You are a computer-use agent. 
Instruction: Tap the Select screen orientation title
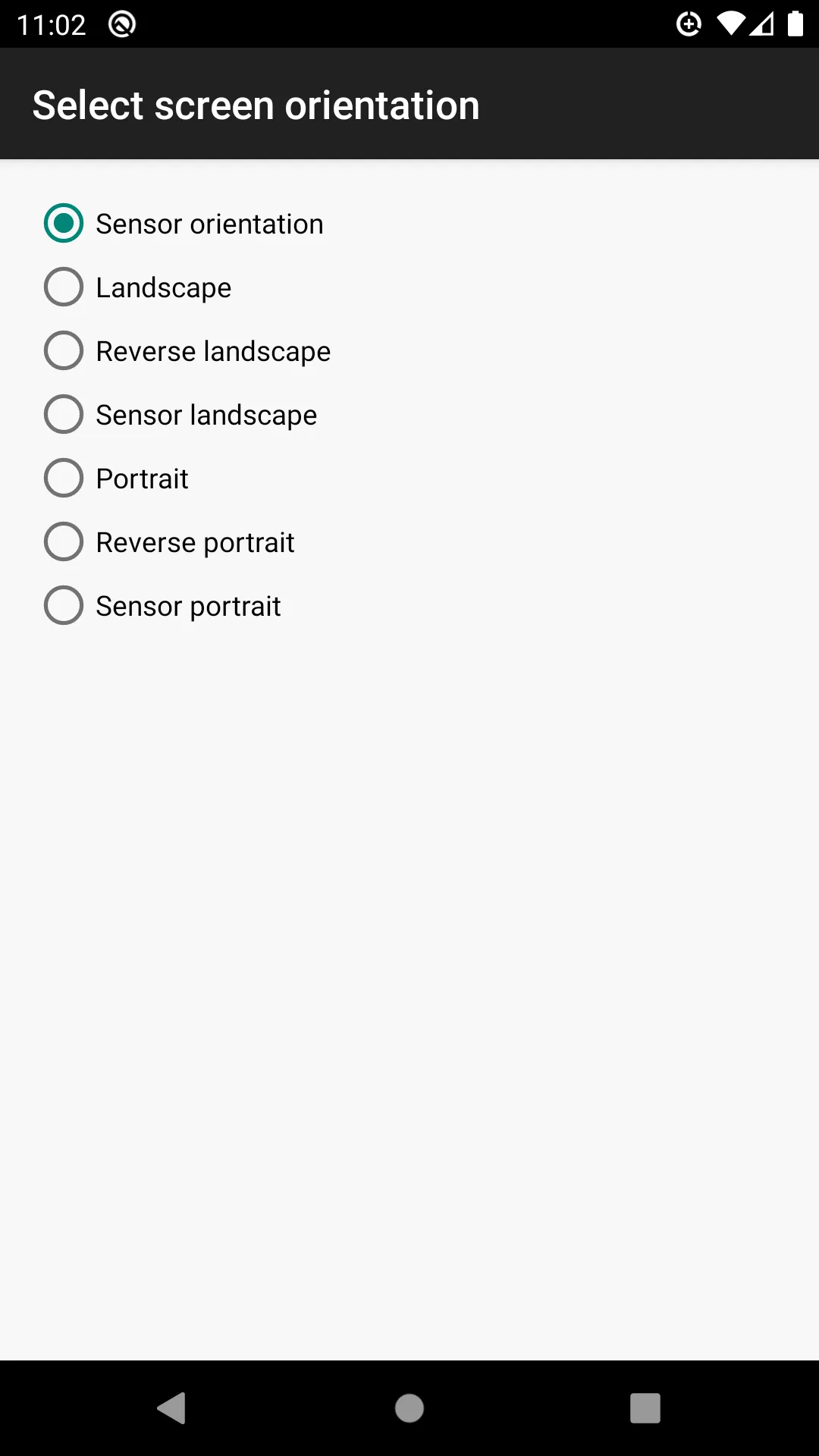[x=256, y=104]
